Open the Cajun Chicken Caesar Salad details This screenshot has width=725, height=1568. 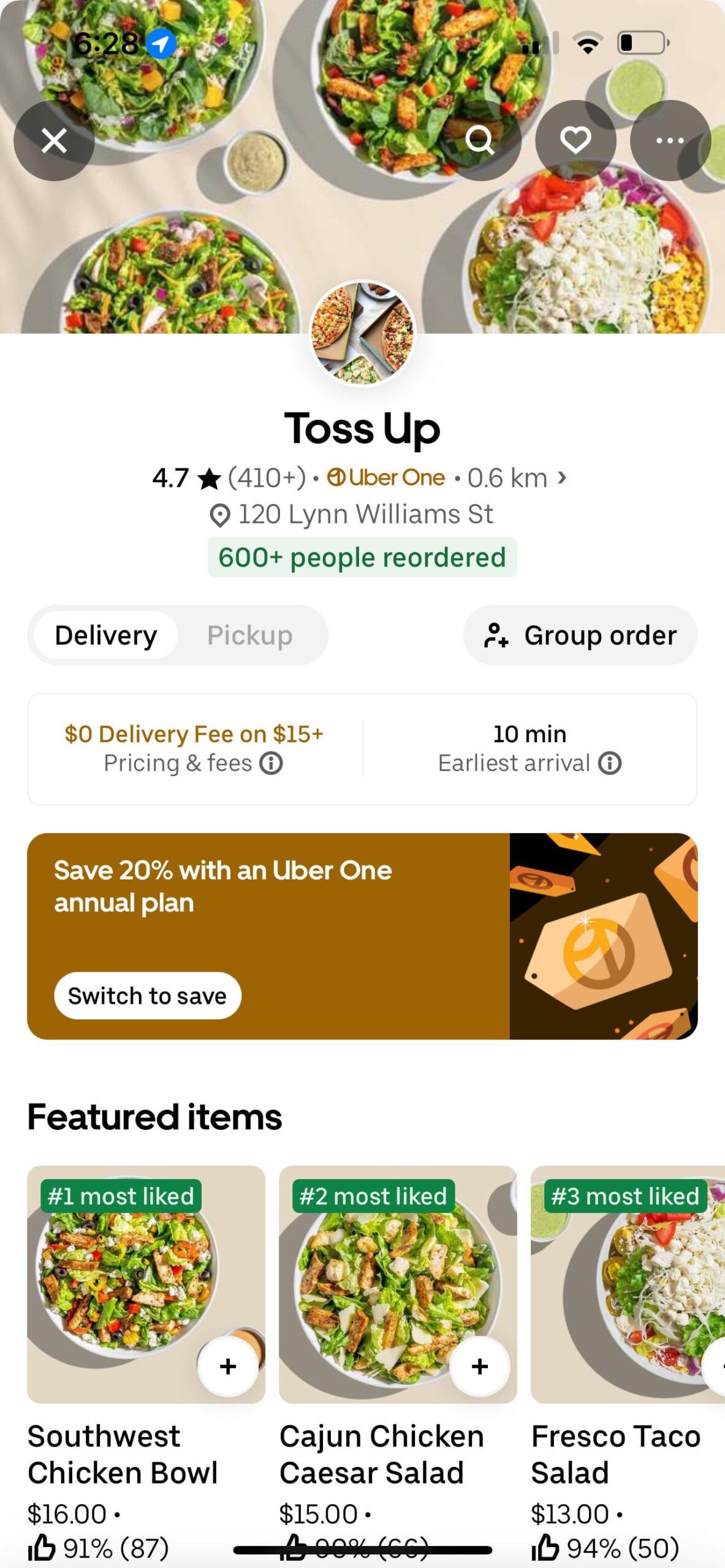point(398,1284)
